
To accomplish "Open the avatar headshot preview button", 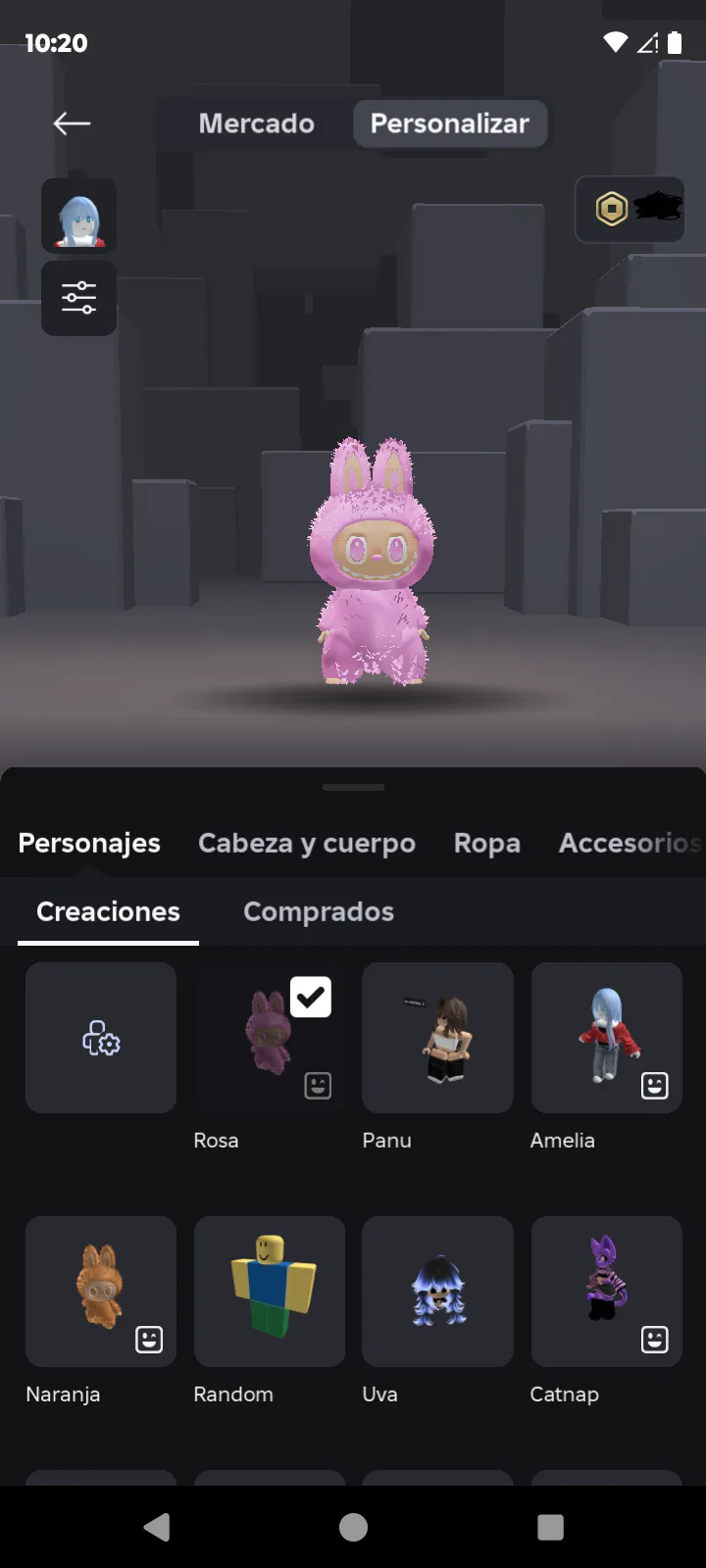I will [79, 216].
